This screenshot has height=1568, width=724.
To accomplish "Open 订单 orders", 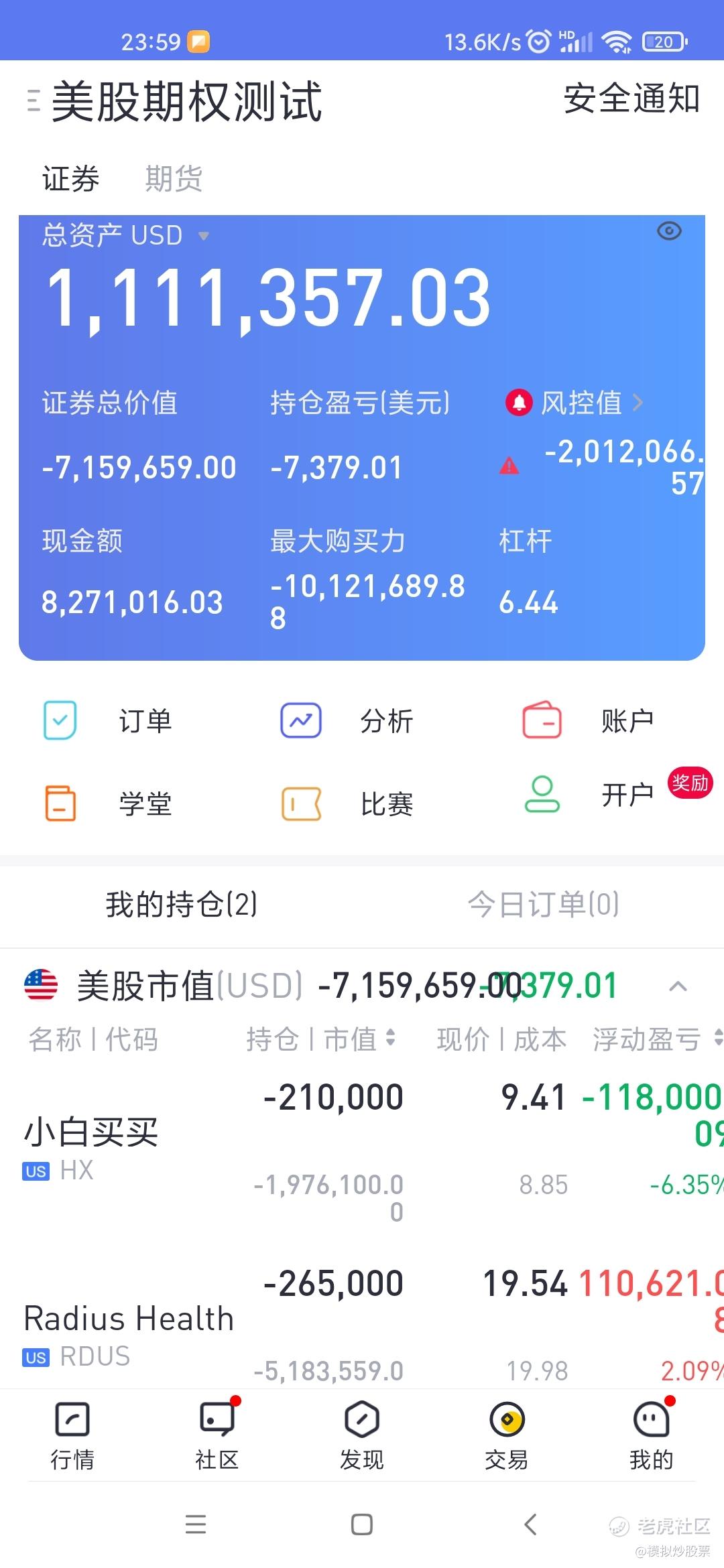I will (x=109, y=721).
